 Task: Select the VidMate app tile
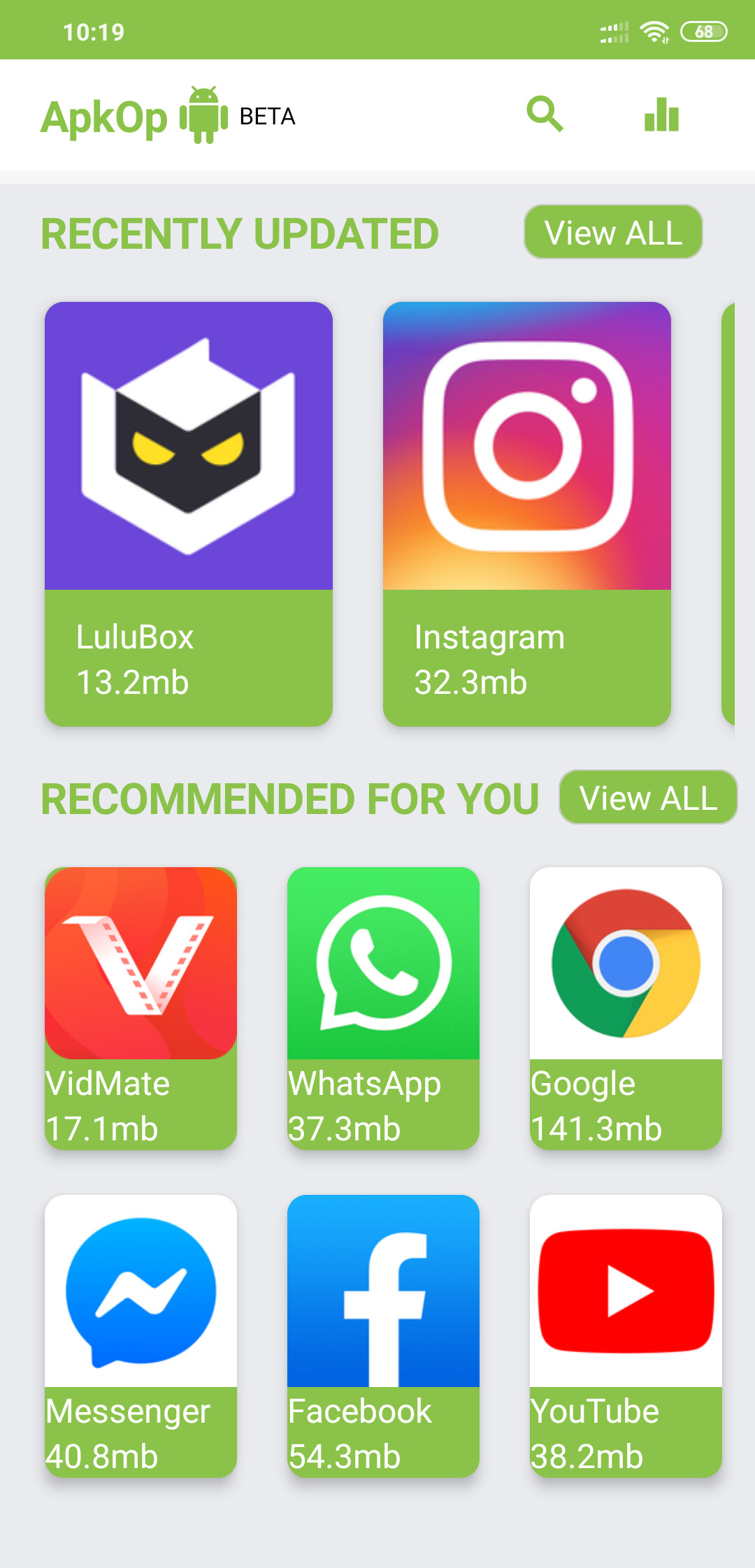tap(141, 1008)
